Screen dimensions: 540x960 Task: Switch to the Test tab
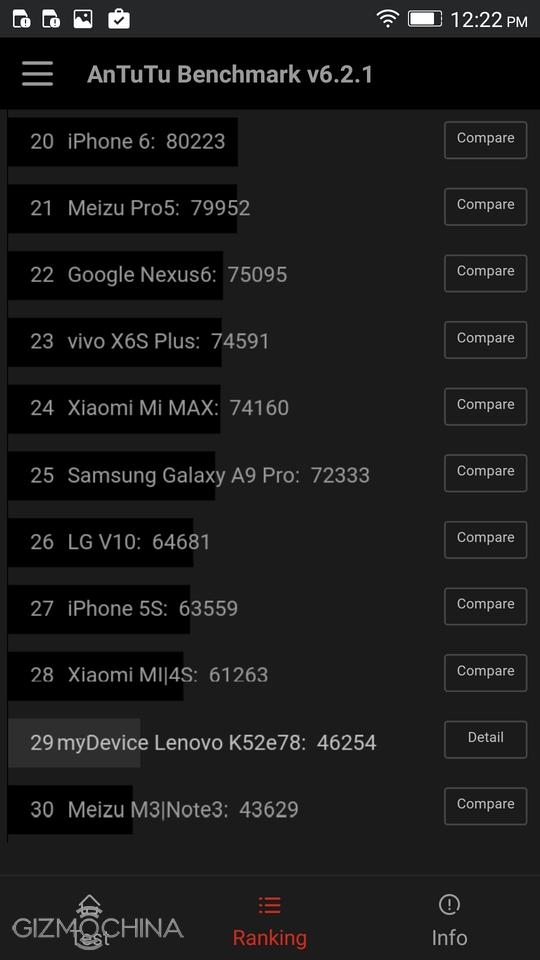(x=91, y=919)
